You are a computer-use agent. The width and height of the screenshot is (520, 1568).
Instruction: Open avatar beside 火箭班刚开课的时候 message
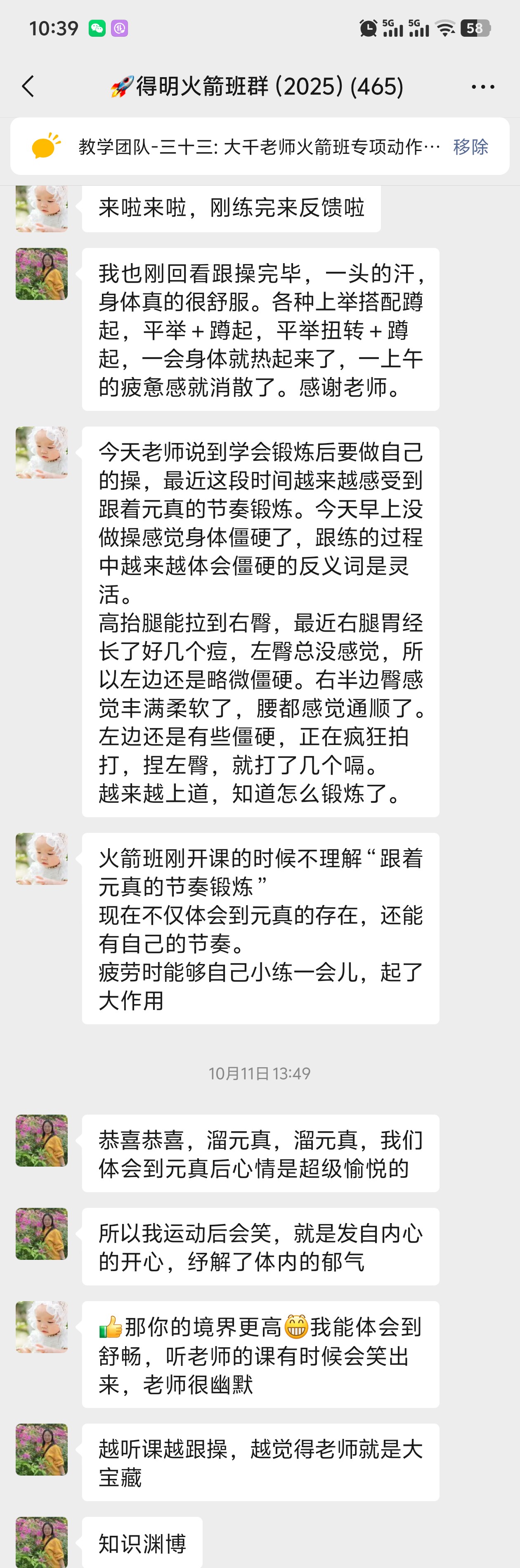41,859
